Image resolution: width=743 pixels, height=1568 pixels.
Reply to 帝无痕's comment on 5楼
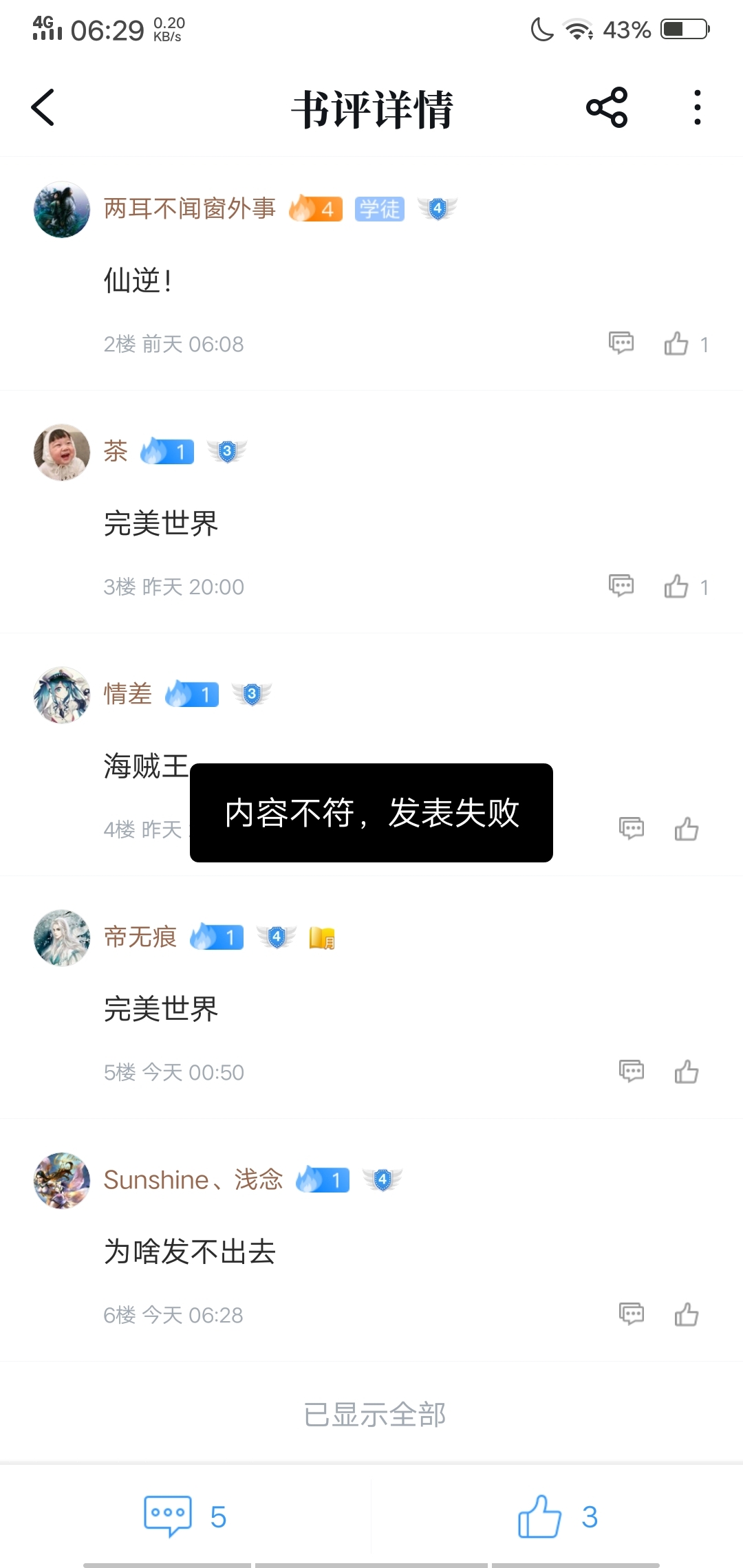coord(632,1071)
